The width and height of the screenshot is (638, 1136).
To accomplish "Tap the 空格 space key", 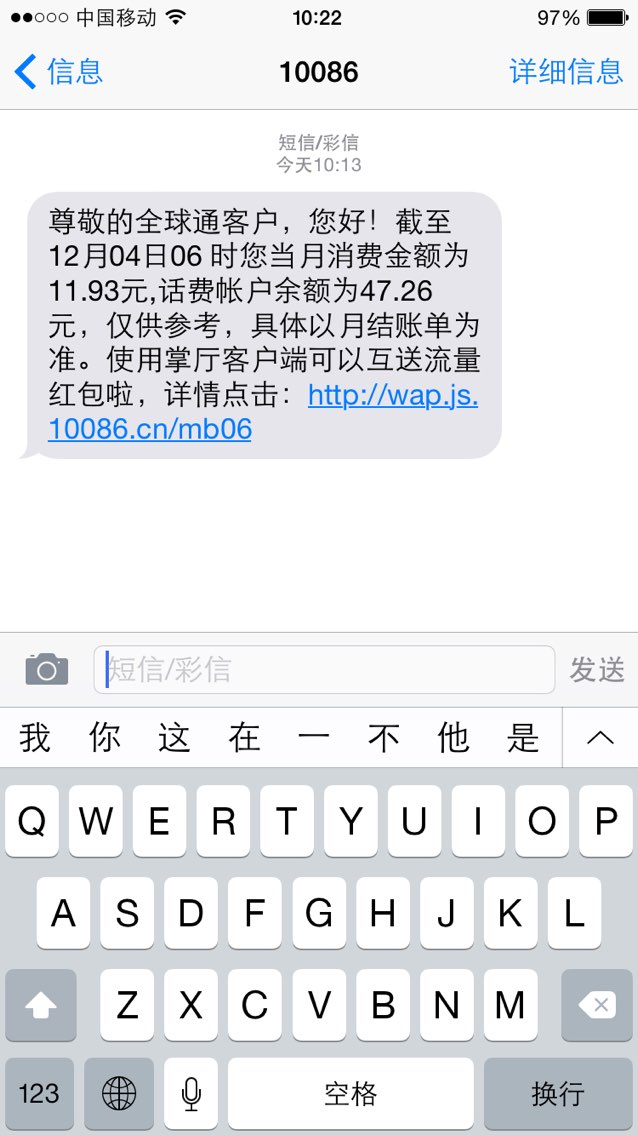I will [x=351, y=1093].
